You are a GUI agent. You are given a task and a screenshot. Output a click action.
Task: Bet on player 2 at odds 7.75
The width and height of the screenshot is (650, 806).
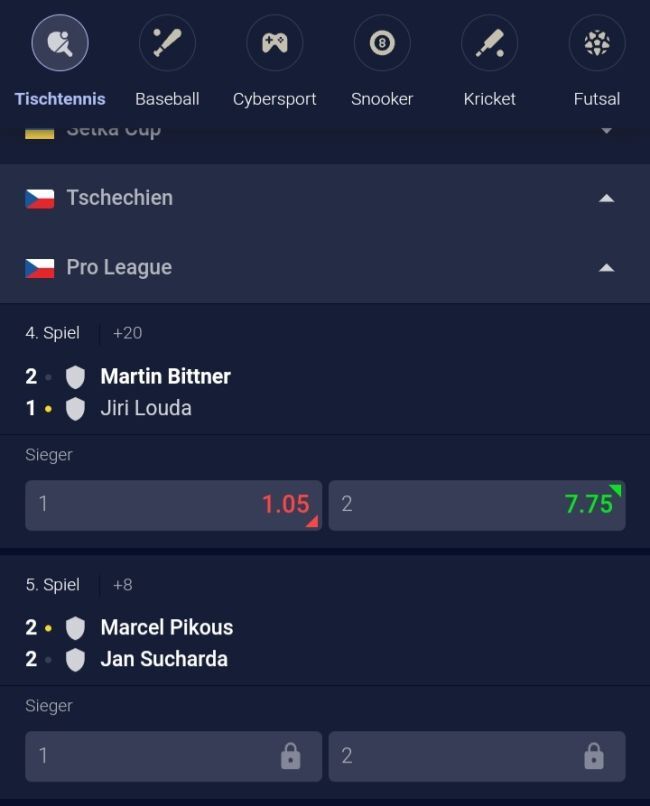476,505
